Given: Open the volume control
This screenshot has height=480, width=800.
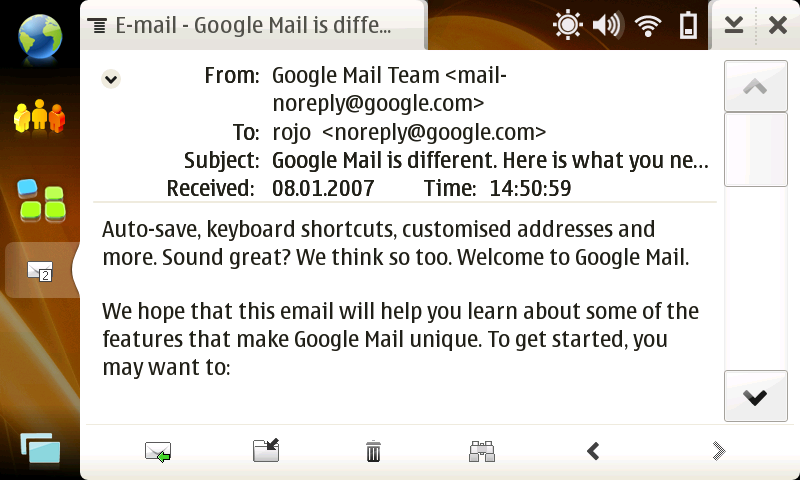Looking at the screenshot, I should [x=606, y=25].
